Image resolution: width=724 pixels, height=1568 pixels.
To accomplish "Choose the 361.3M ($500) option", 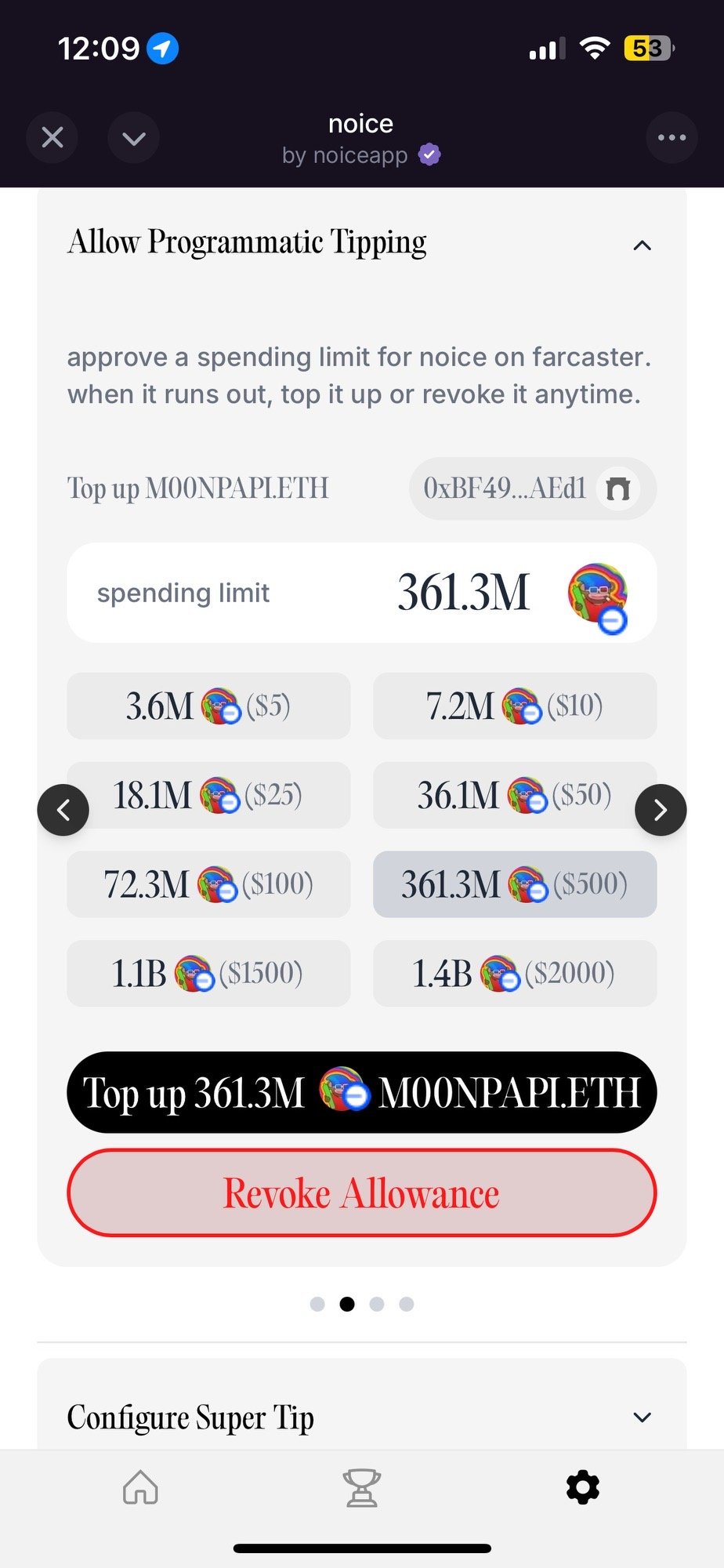I will click(x=515, y=884).
